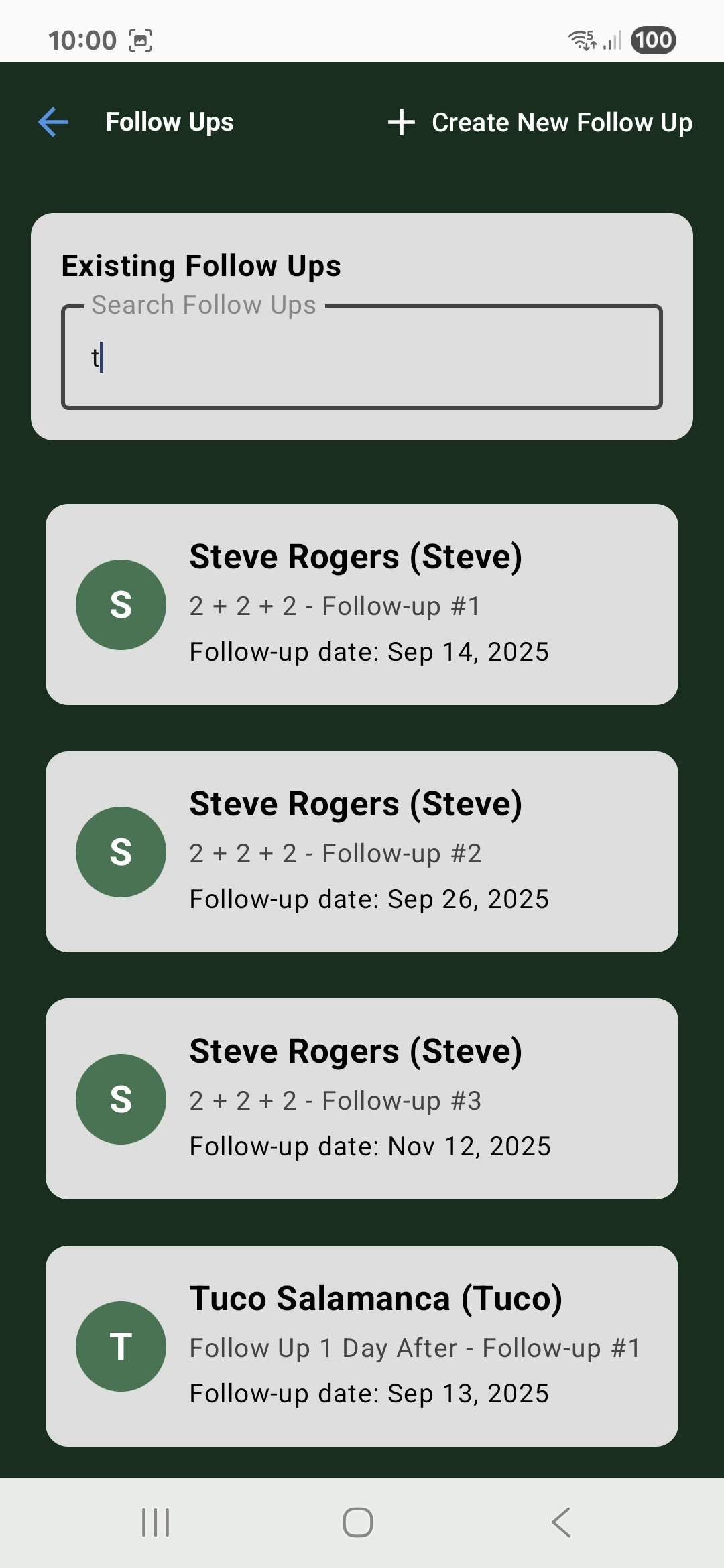Open Steve Rogers Follow-up #1 card
Image resolution: width=724 pixels, height=1568 pixels.
pos(362,604)
